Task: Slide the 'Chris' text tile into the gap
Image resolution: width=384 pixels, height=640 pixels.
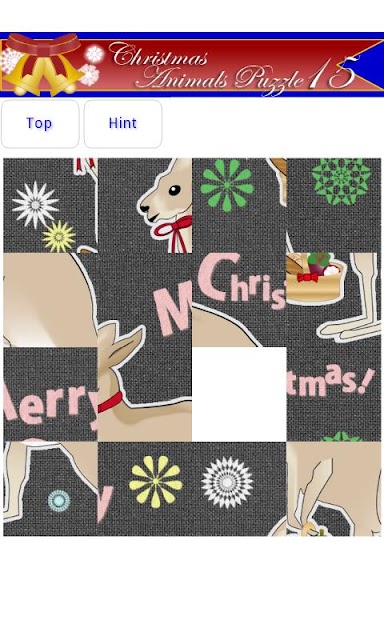Action: (239, 300)
